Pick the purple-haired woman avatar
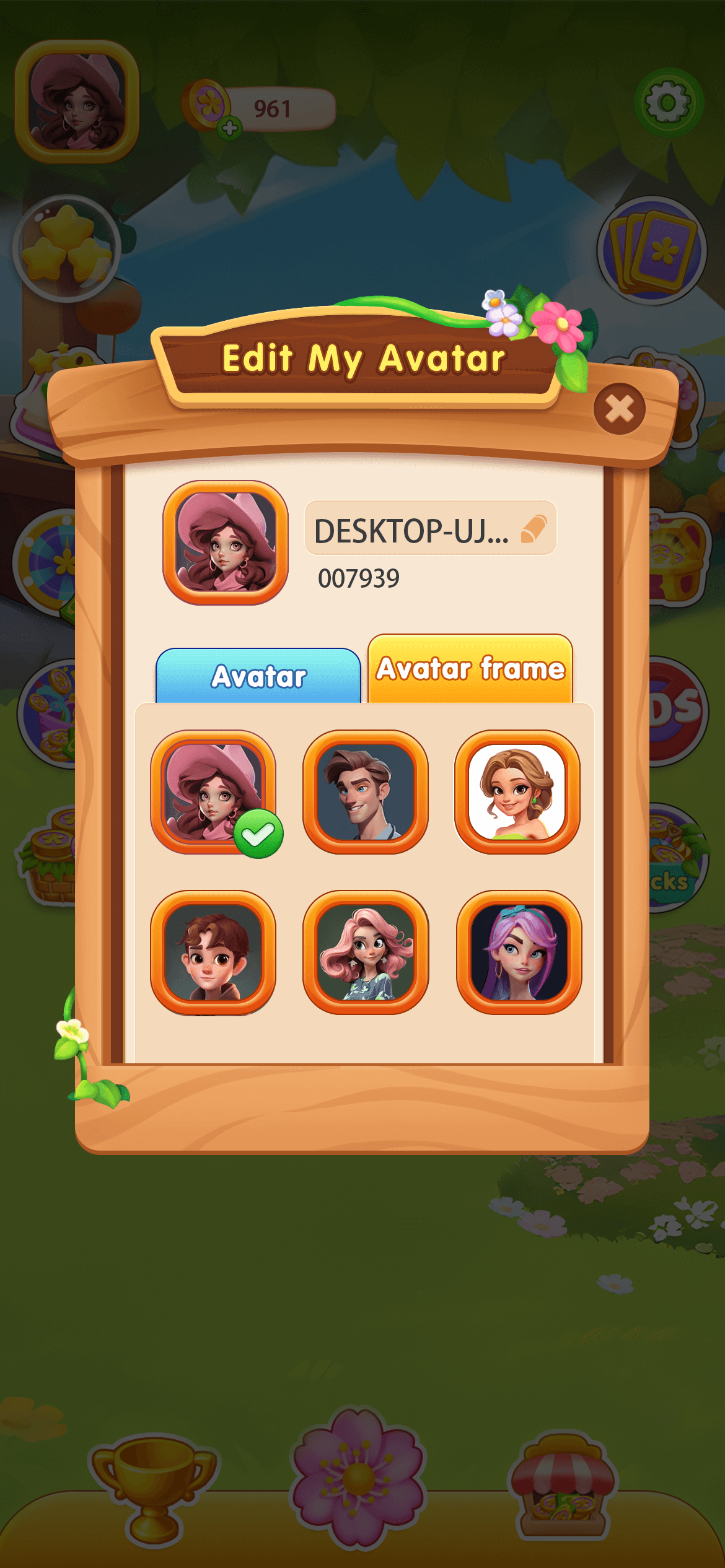725x1568 pixels. click(x=518, y=952)
